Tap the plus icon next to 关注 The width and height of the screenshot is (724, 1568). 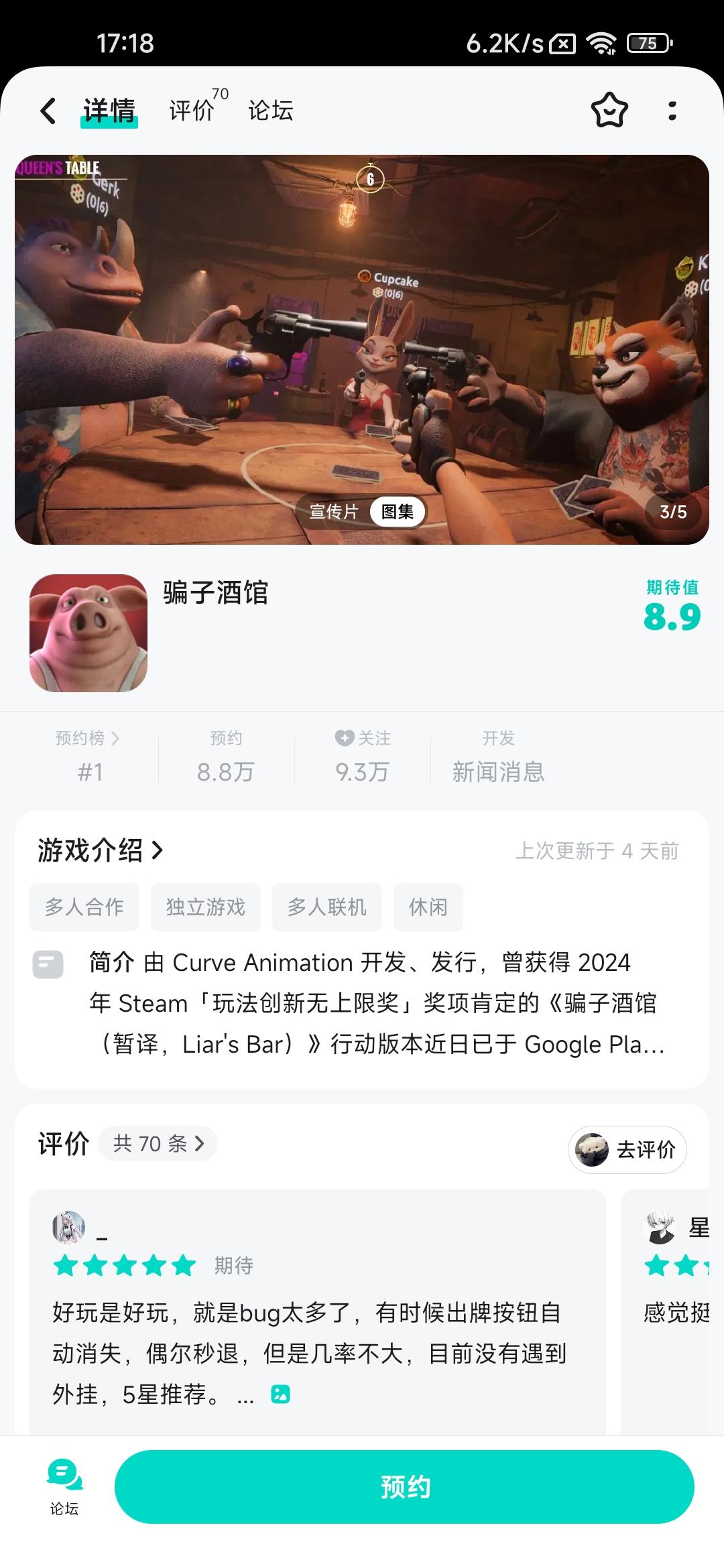point(344,738)
